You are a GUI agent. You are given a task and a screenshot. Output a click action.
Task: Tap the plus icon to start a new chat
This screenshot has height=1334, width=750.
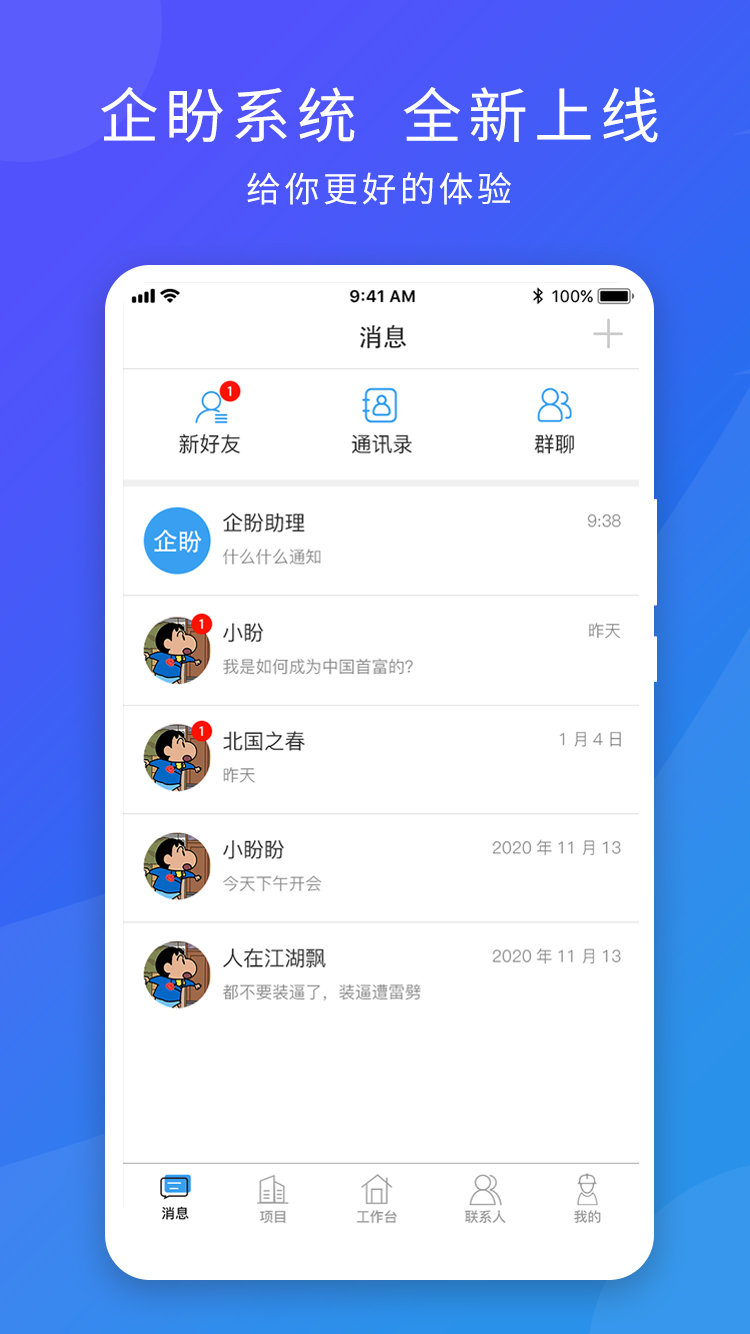tap(607, 333)
